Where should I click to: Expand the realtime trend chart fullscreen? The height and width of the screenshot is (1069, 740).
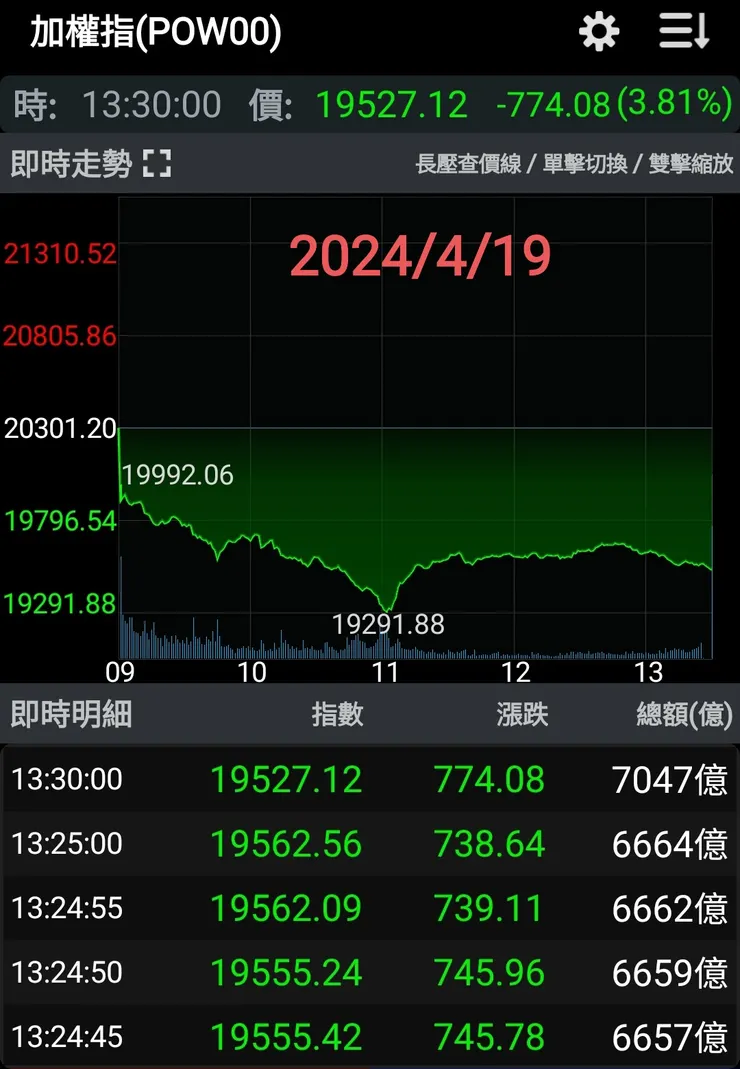[x=157, y=164]
